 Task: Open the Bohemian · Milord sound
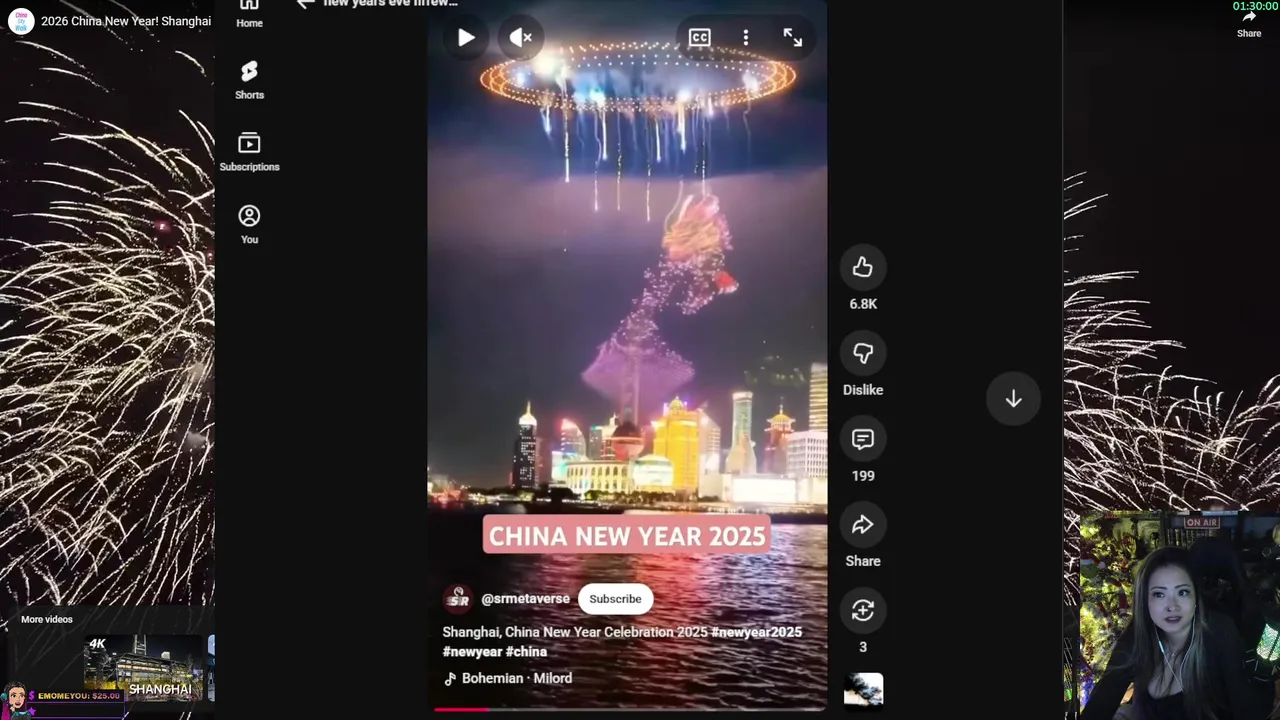[516, 678]
